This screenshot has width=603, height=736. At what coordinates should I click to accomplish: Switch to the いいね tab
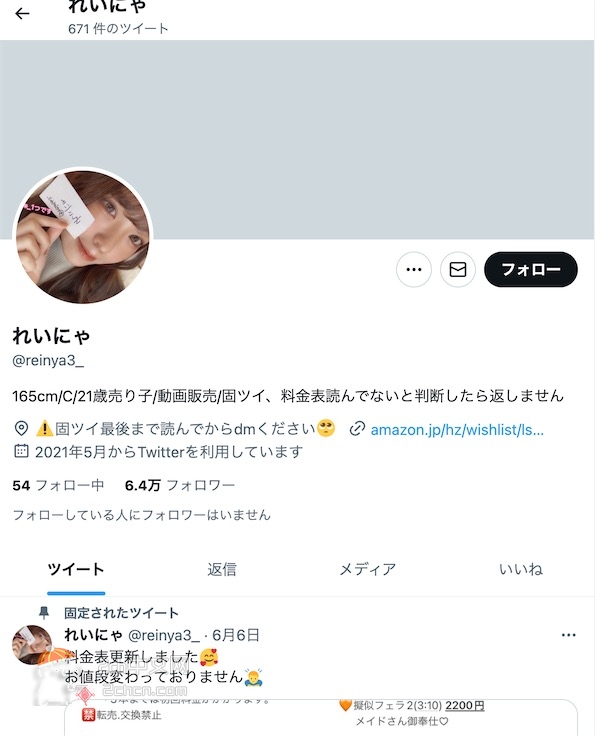click(521, 569)
